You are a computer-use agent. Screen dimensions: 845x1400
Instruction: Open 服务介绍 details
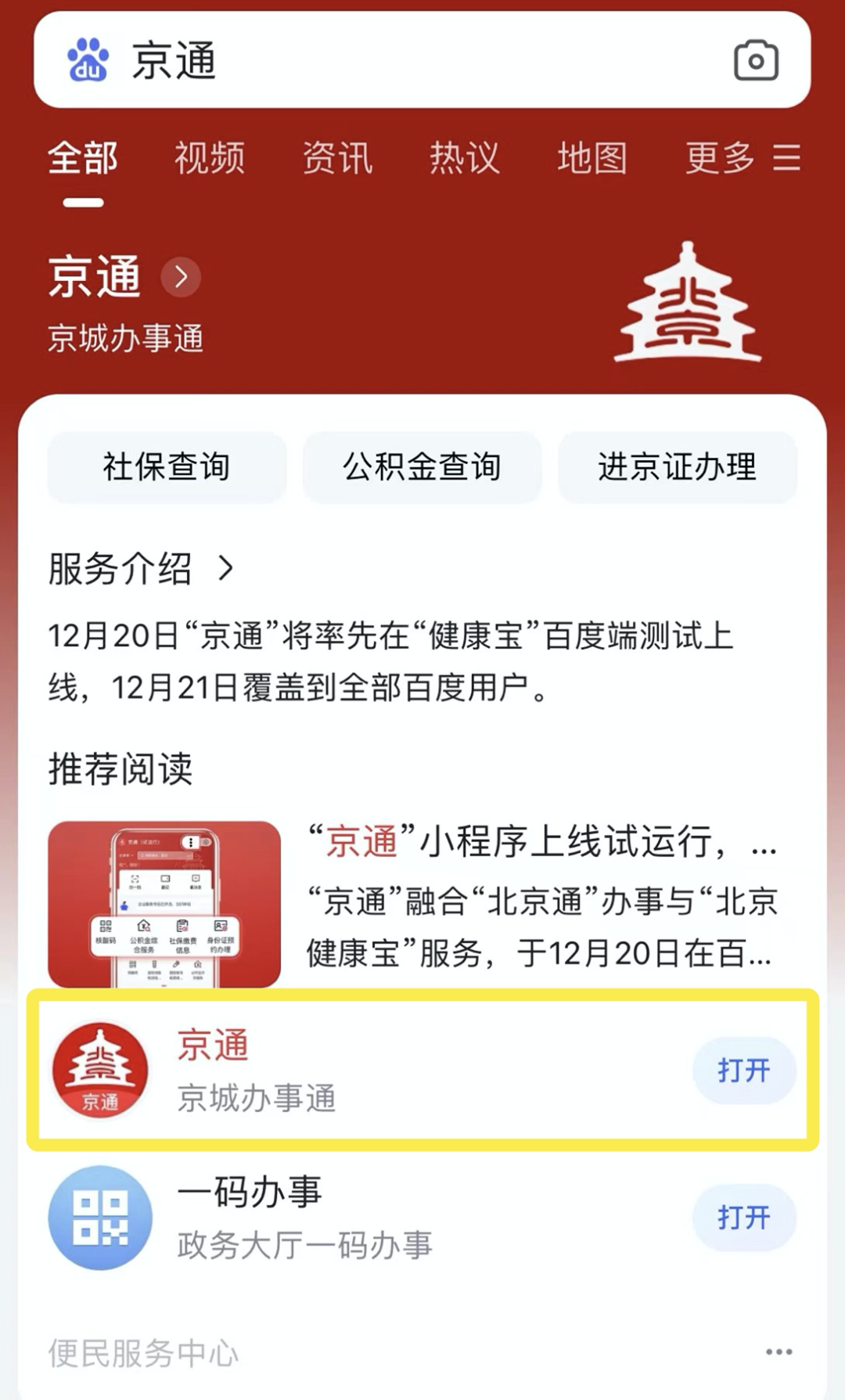[142, 568]
